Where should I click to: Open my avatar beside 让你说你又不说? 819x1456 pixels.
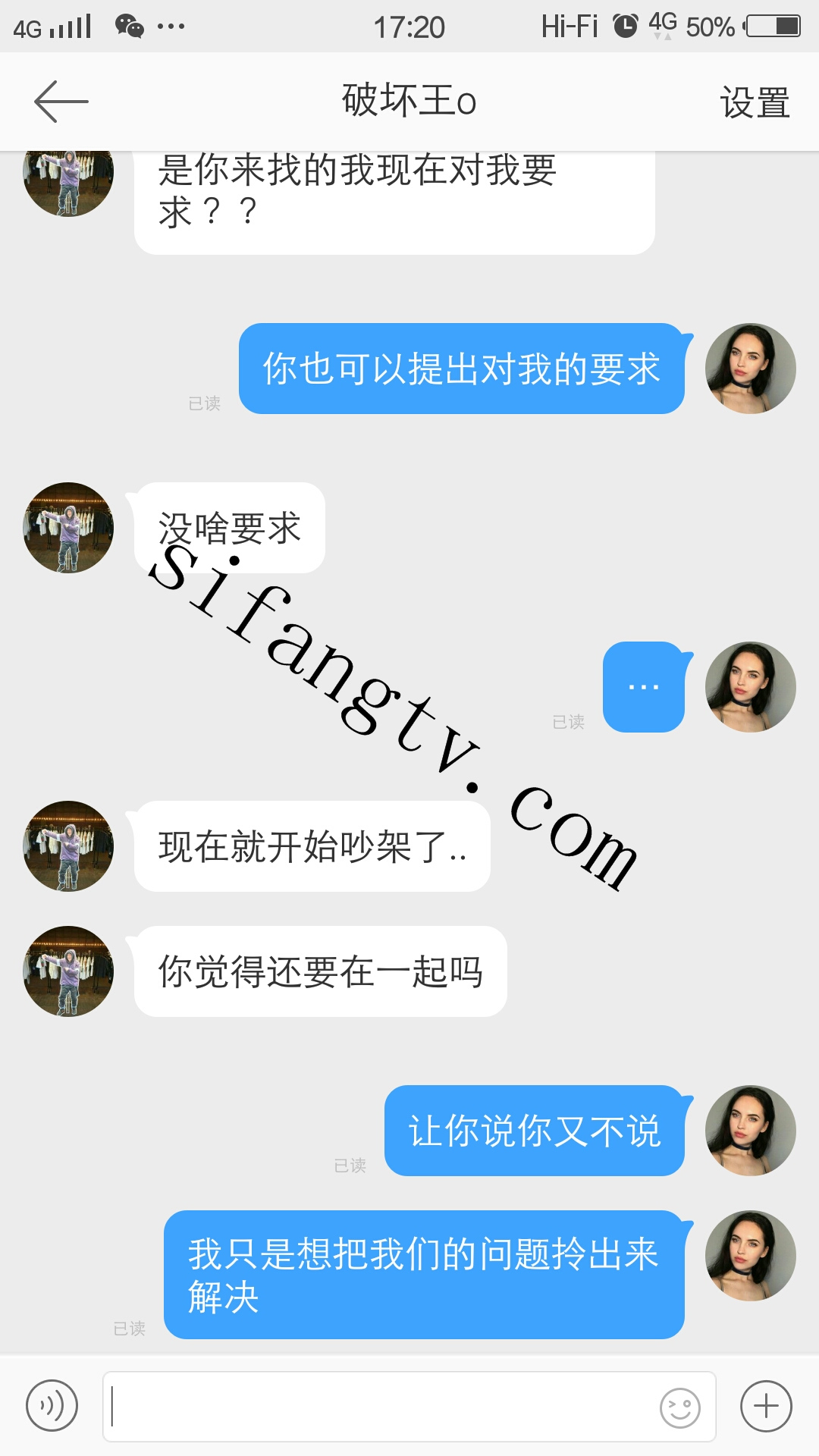click(750, 1131)
